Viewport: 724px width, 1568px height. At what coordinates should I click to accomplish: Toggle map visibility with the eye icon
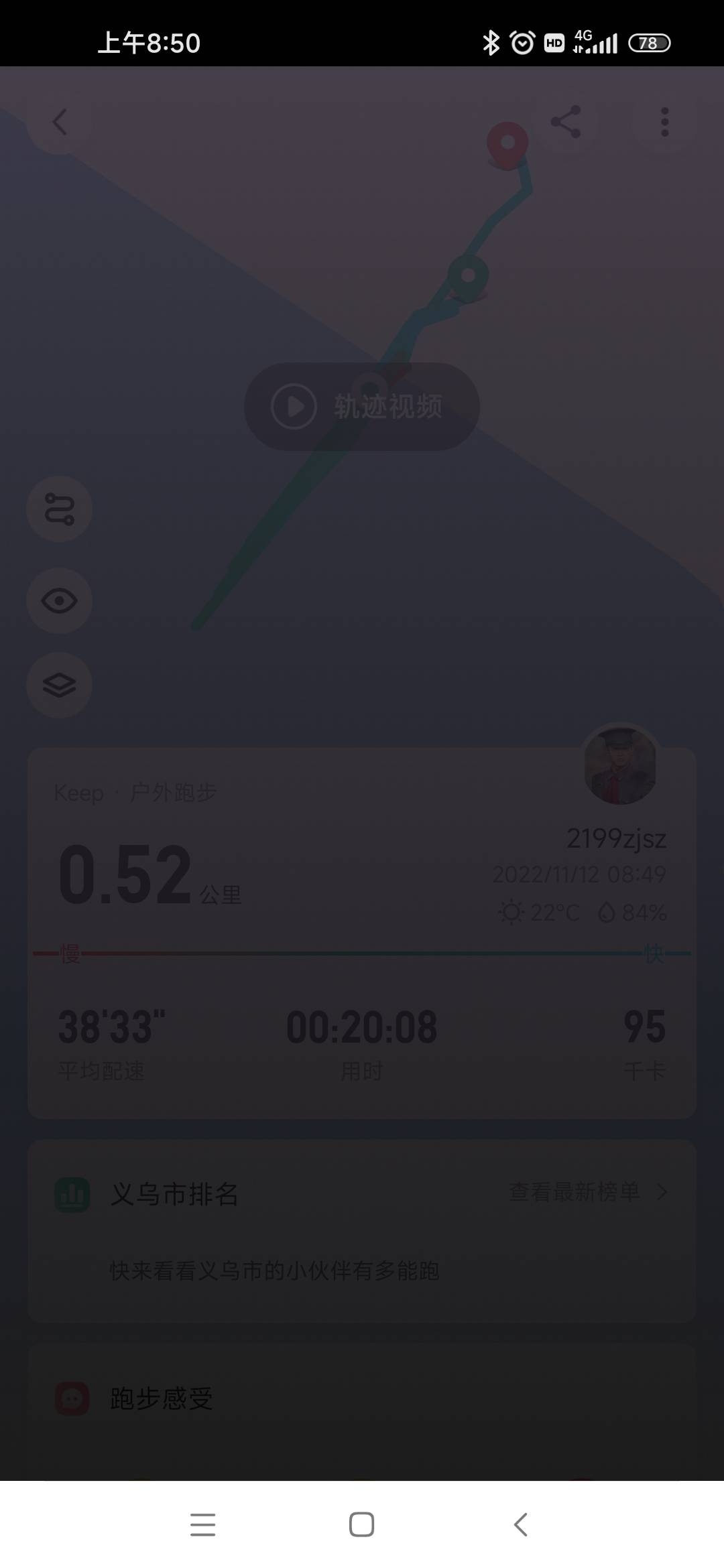pyautogui.click(x=59, y=600)
